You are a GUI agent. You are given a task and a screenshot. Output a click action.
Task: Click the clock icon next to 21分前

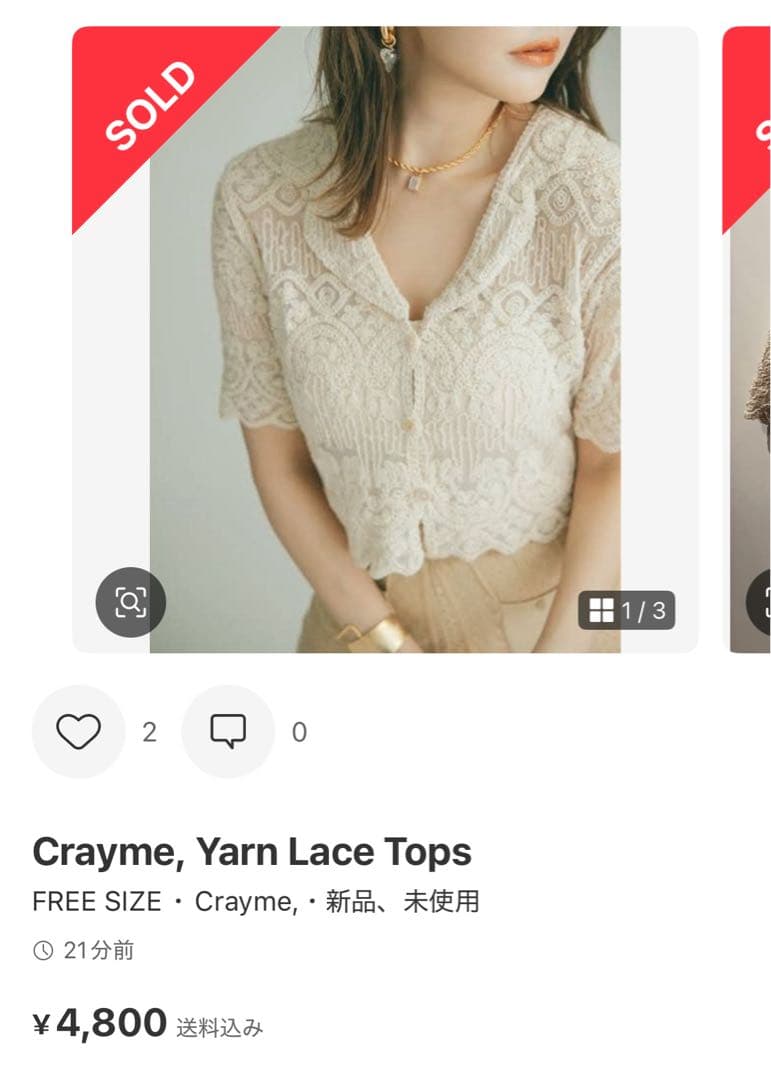click(x=44, y=952)
